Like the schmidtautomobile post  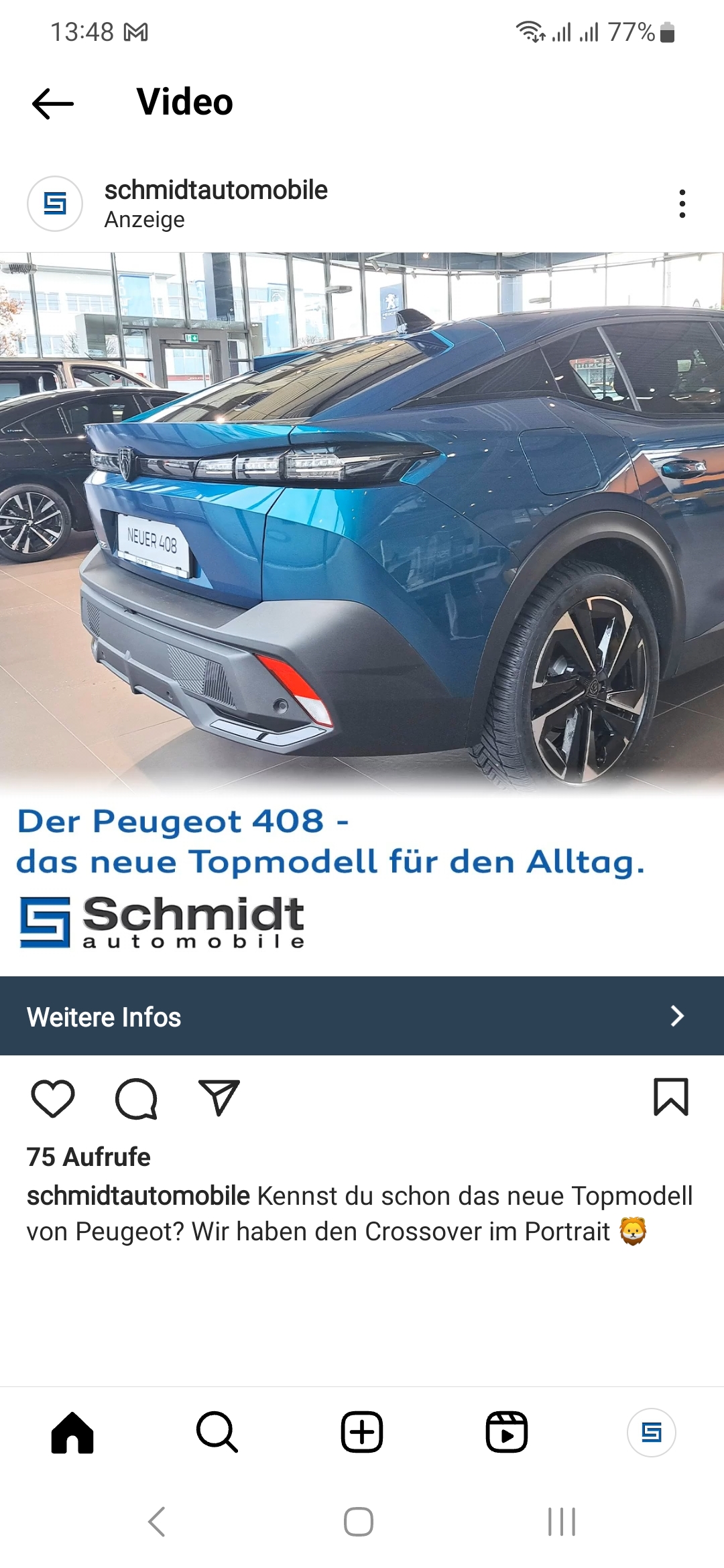53,1099
